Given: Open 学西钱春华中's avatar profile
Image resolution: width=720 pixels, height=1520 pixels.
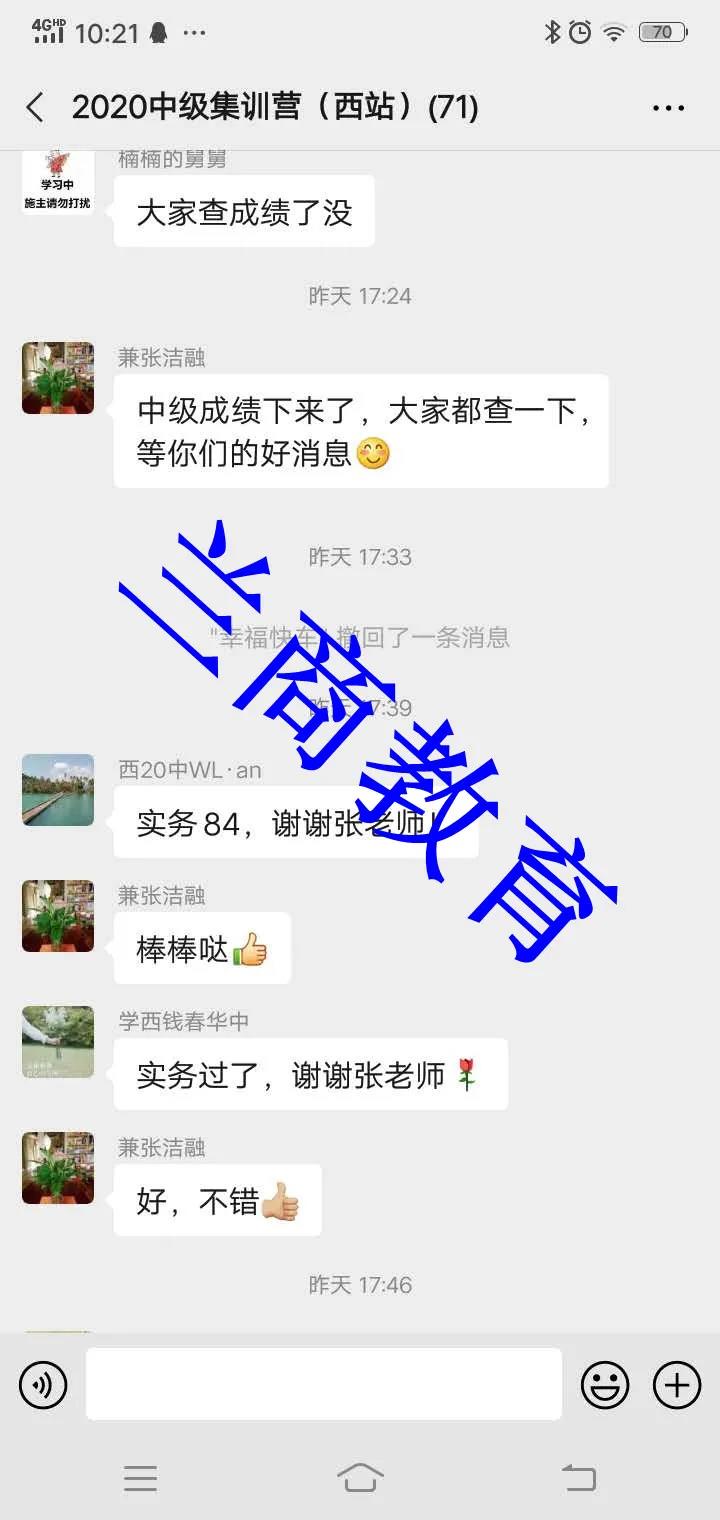Looking at the screenshot, I should [58, 1042].
